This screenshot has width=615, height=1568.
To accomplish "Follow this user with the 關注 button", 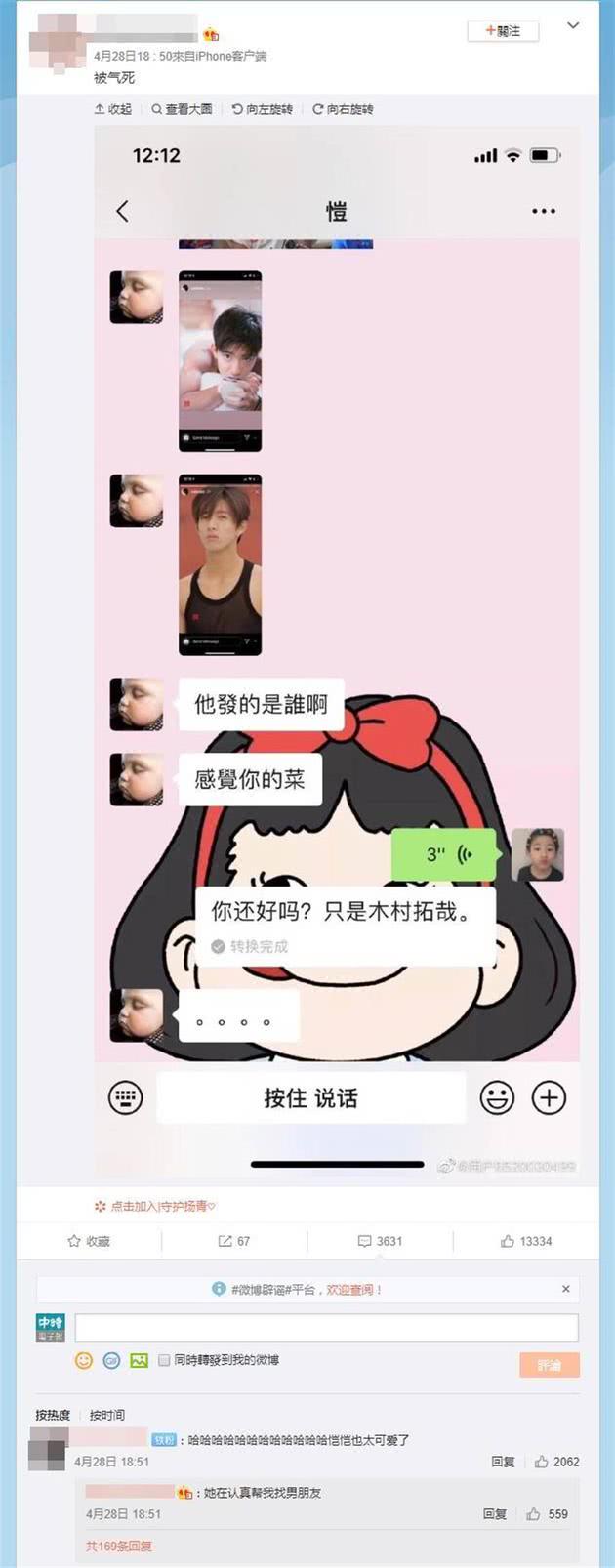I will [x=503, y=31].
